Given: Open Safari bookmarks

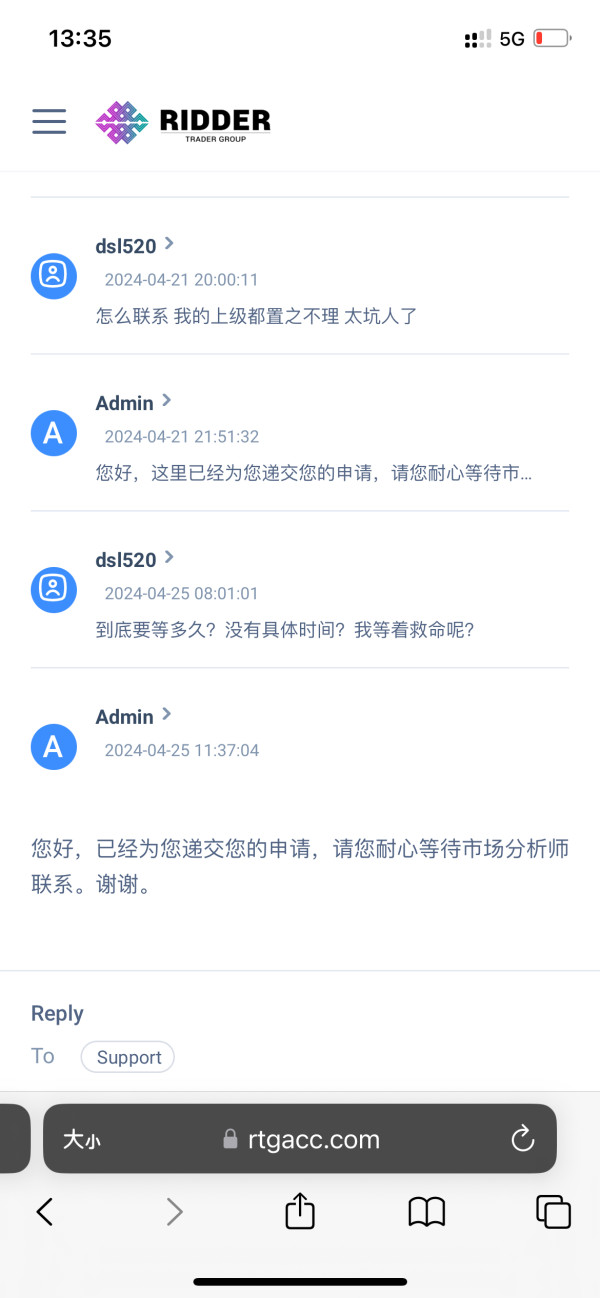Looking at the screenshot, I should (427, 1212).
